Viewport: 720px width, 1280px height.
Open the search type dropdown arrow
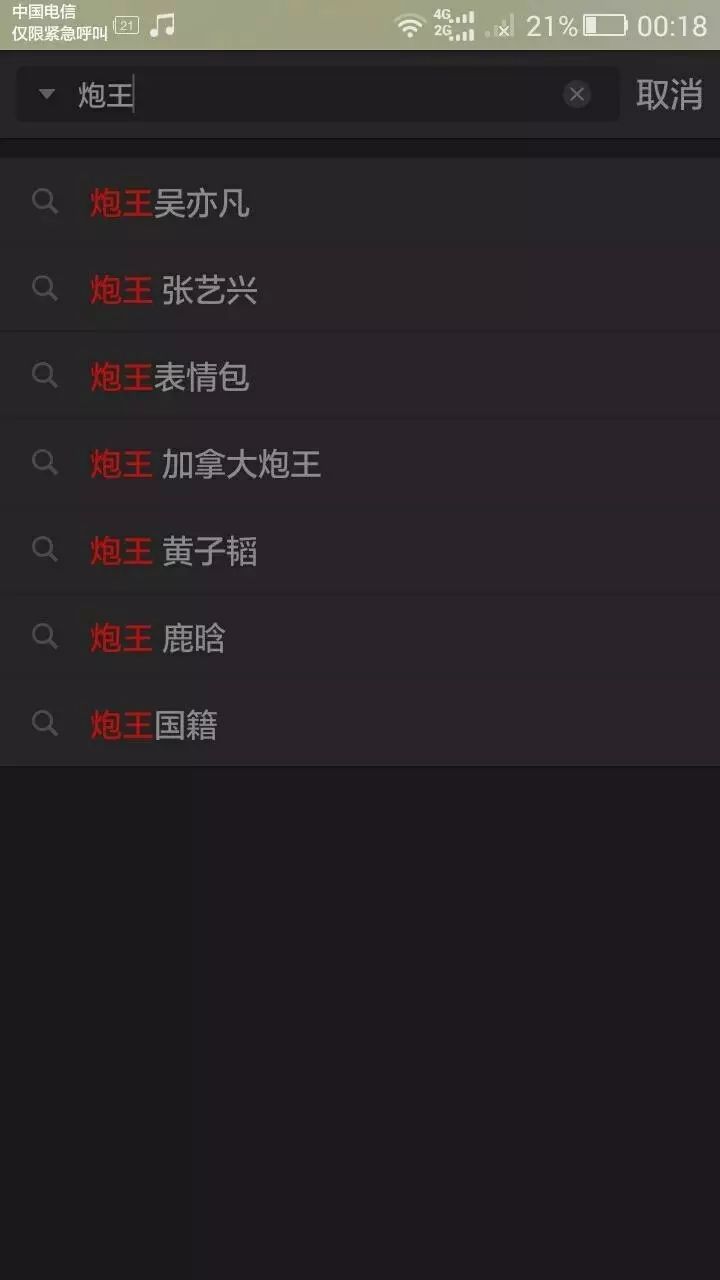click(x=46, y=94)
